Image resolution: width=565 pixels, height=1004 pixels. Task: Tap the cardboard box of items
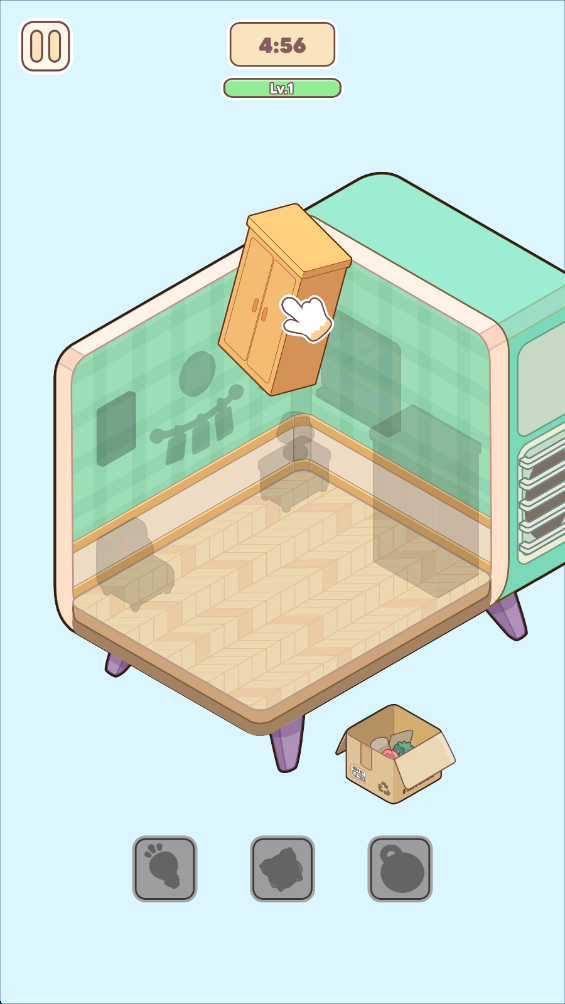pos(396,754)
